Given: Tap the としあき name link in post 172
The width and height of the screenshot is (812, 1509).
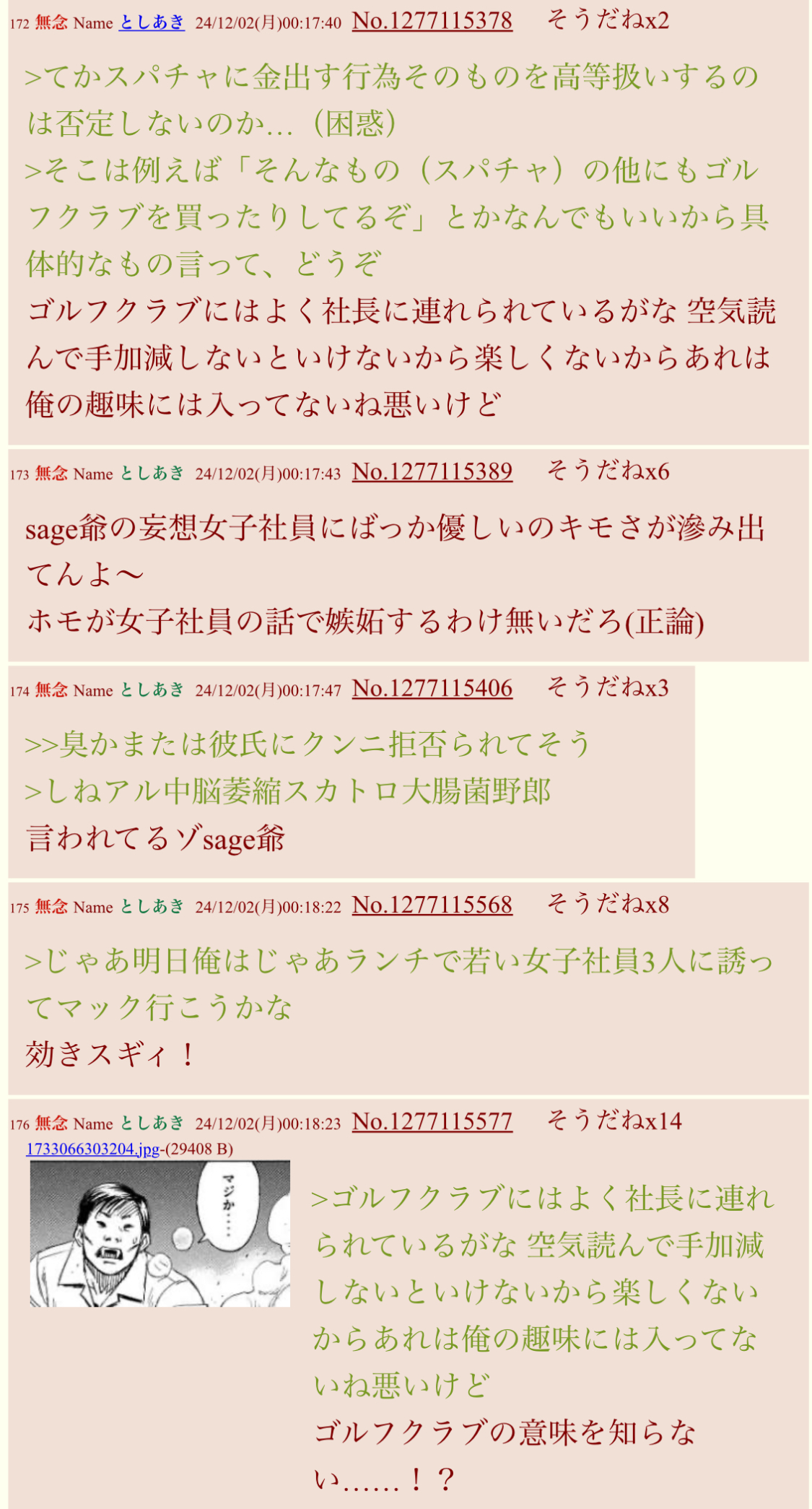Looking at the screenshot, I should click(152, 22).
